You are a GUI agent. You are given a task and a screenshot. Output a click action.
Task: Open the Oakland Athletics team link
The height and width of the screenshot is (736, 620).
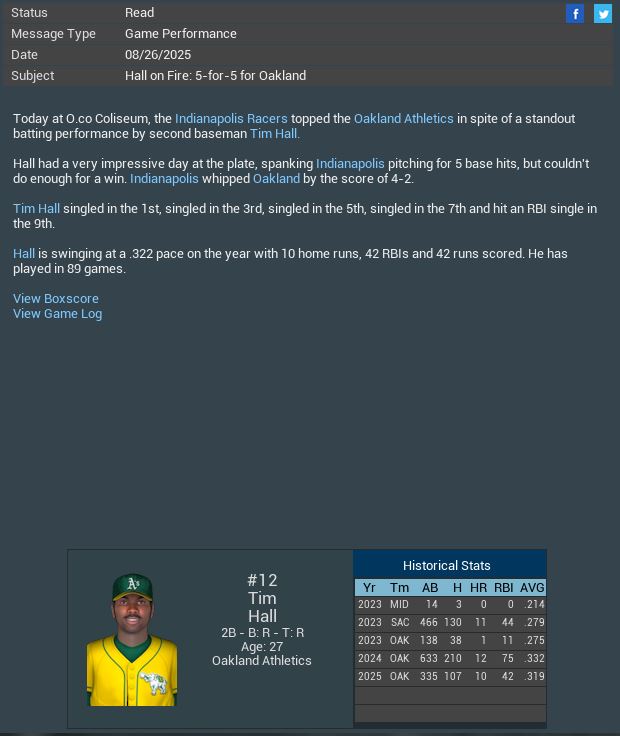tap(403, 118)
